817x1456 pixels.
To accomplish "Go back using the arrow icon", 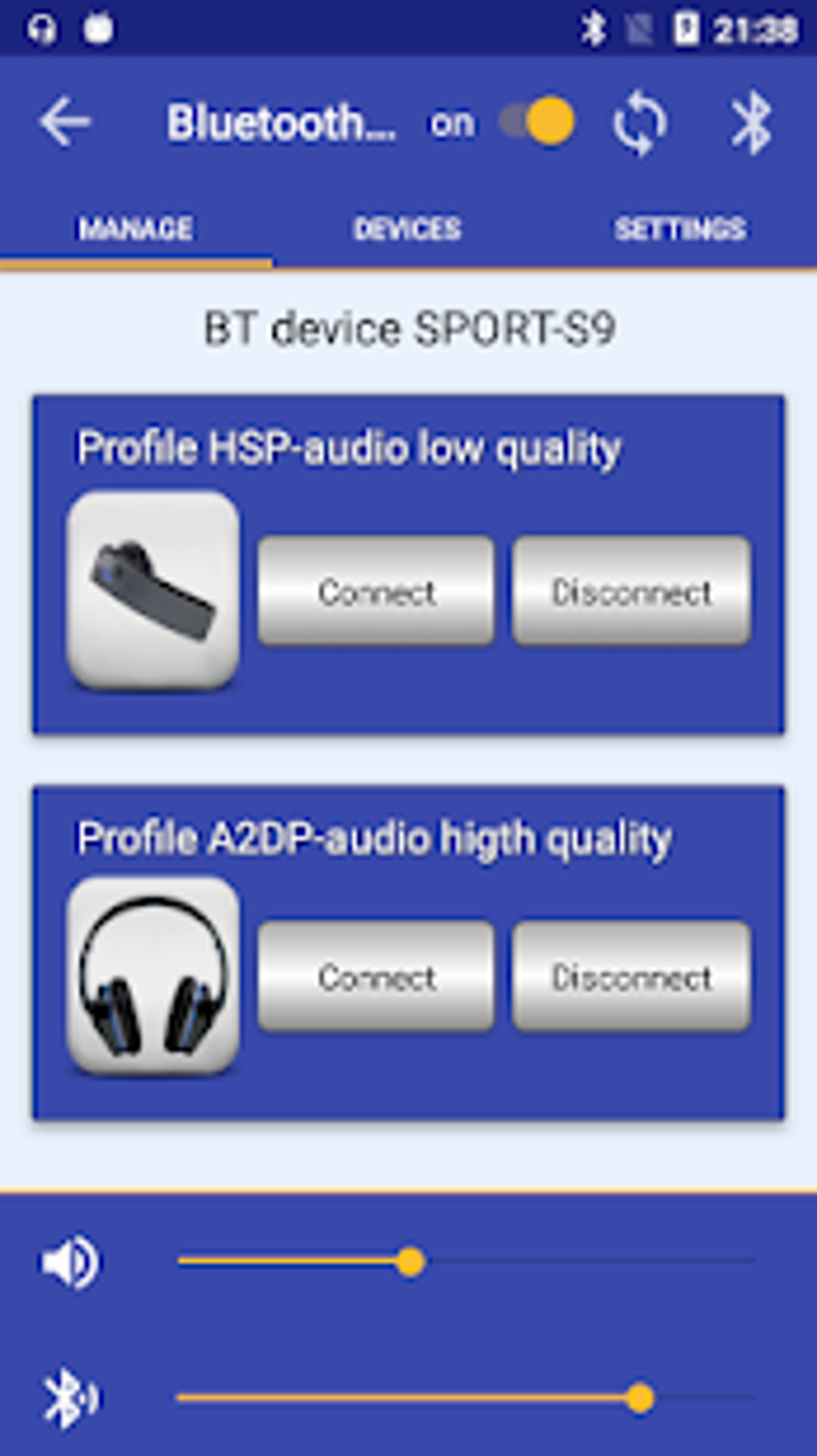I will point(64,123).
